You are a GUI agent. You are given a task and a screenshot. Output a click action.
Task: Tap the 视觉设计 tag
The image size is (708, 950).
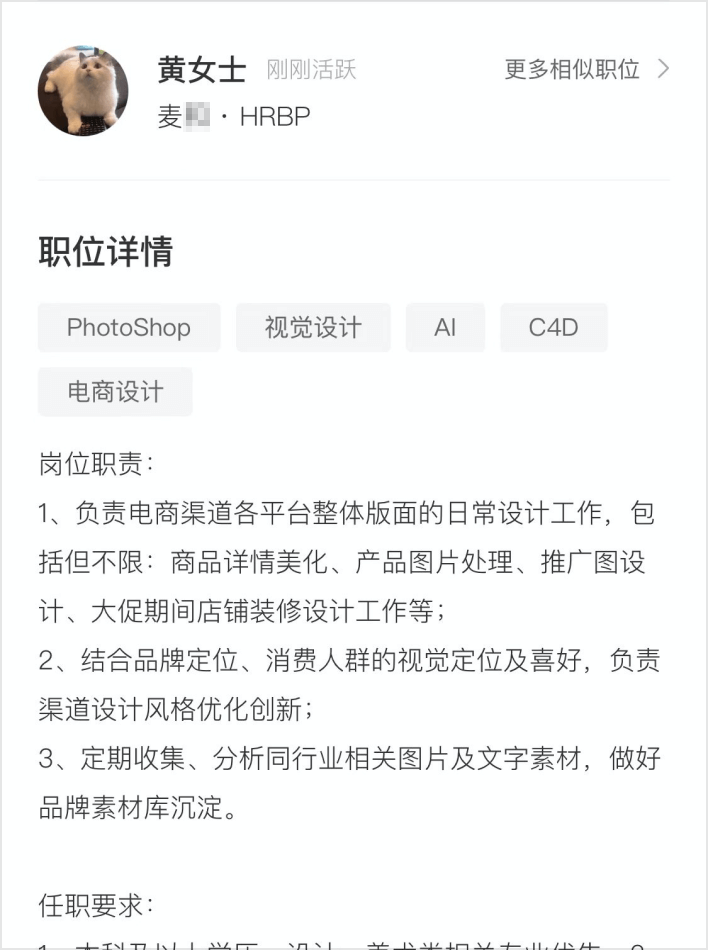313,327
